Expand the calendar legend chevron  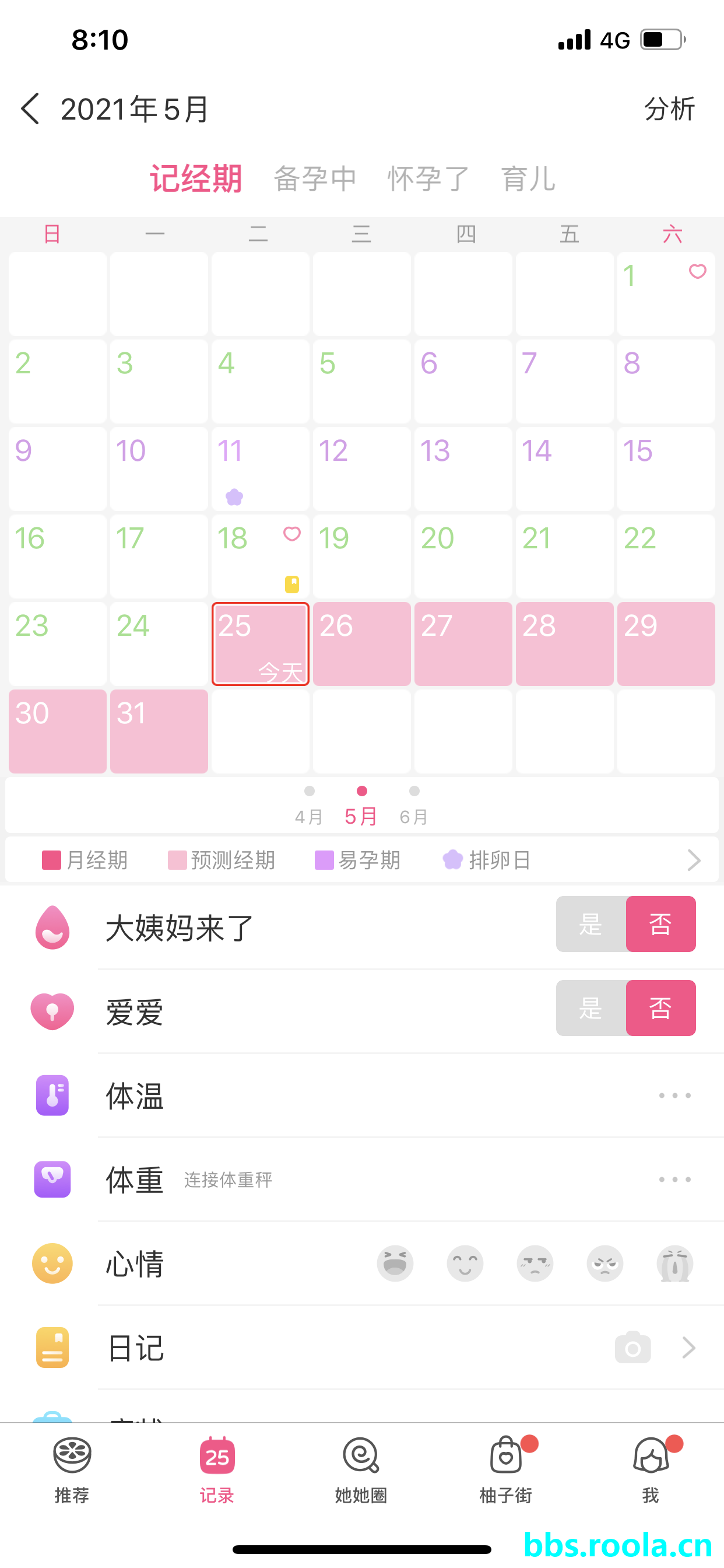(694, 860)
